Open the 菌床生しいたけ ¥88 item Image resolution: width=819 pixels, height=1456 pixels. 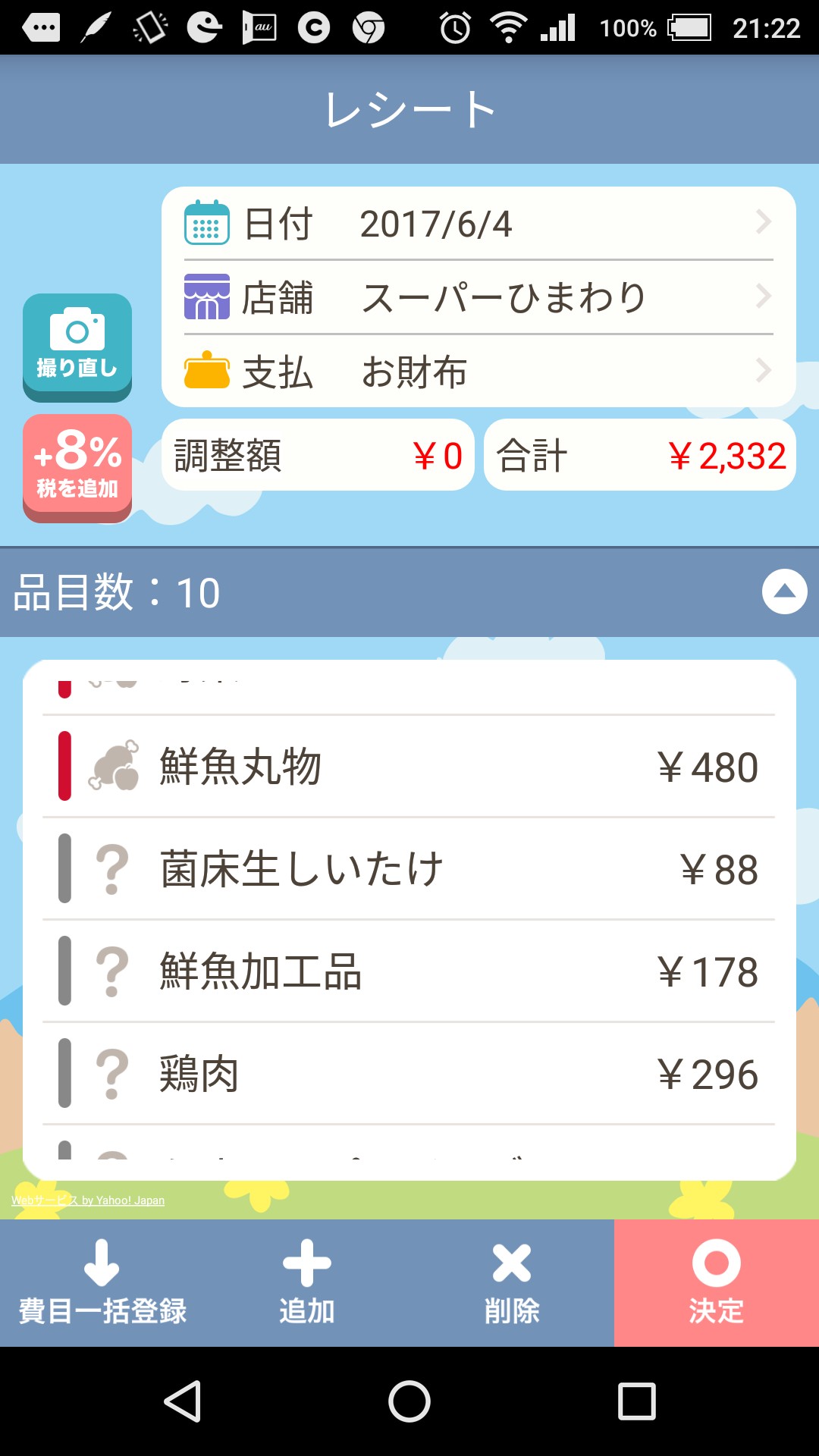click(409, 869)
